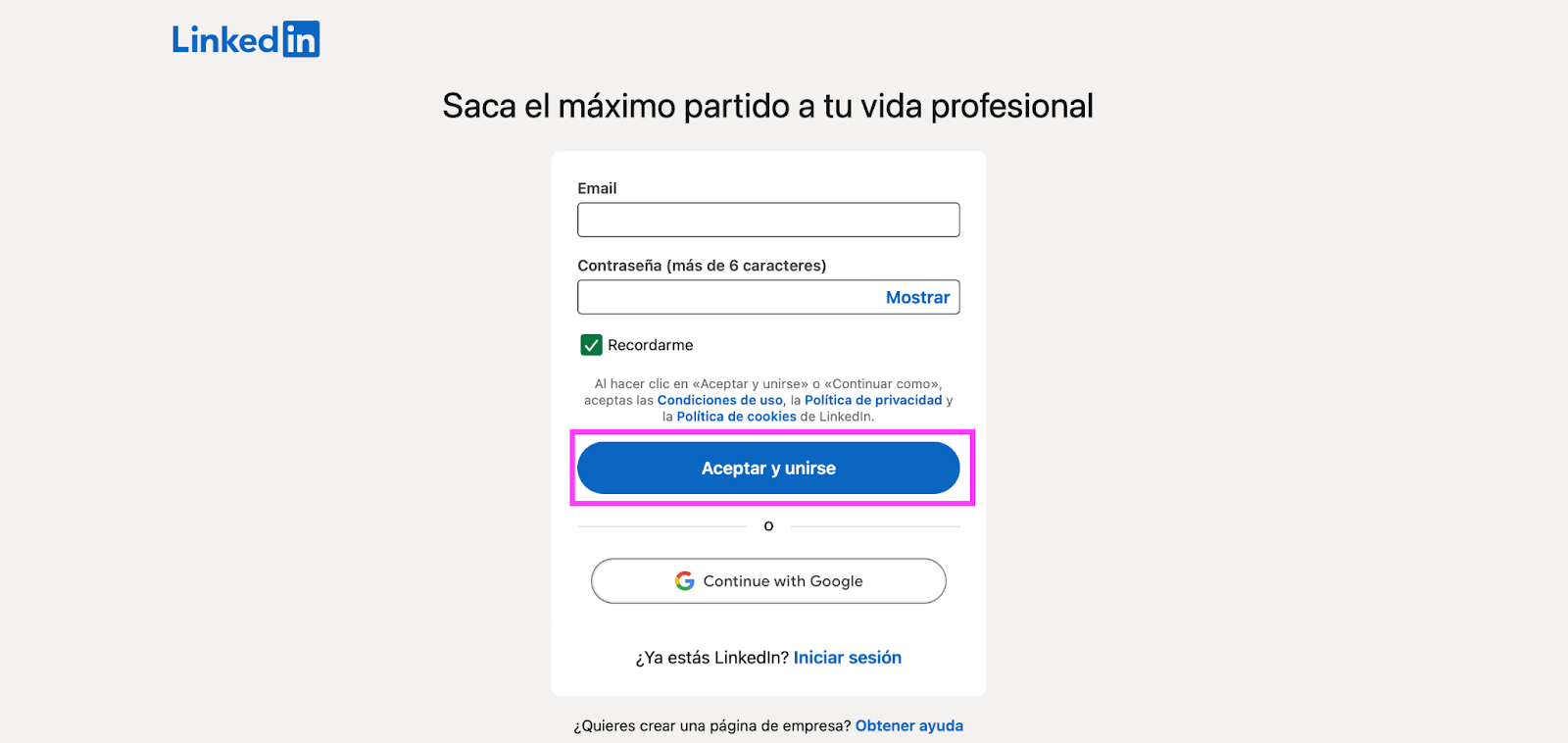Open the Obtener ayuda link
The width and height of the screenshot is (1568, 743).
pyautogui.click(x=908, y=726)
